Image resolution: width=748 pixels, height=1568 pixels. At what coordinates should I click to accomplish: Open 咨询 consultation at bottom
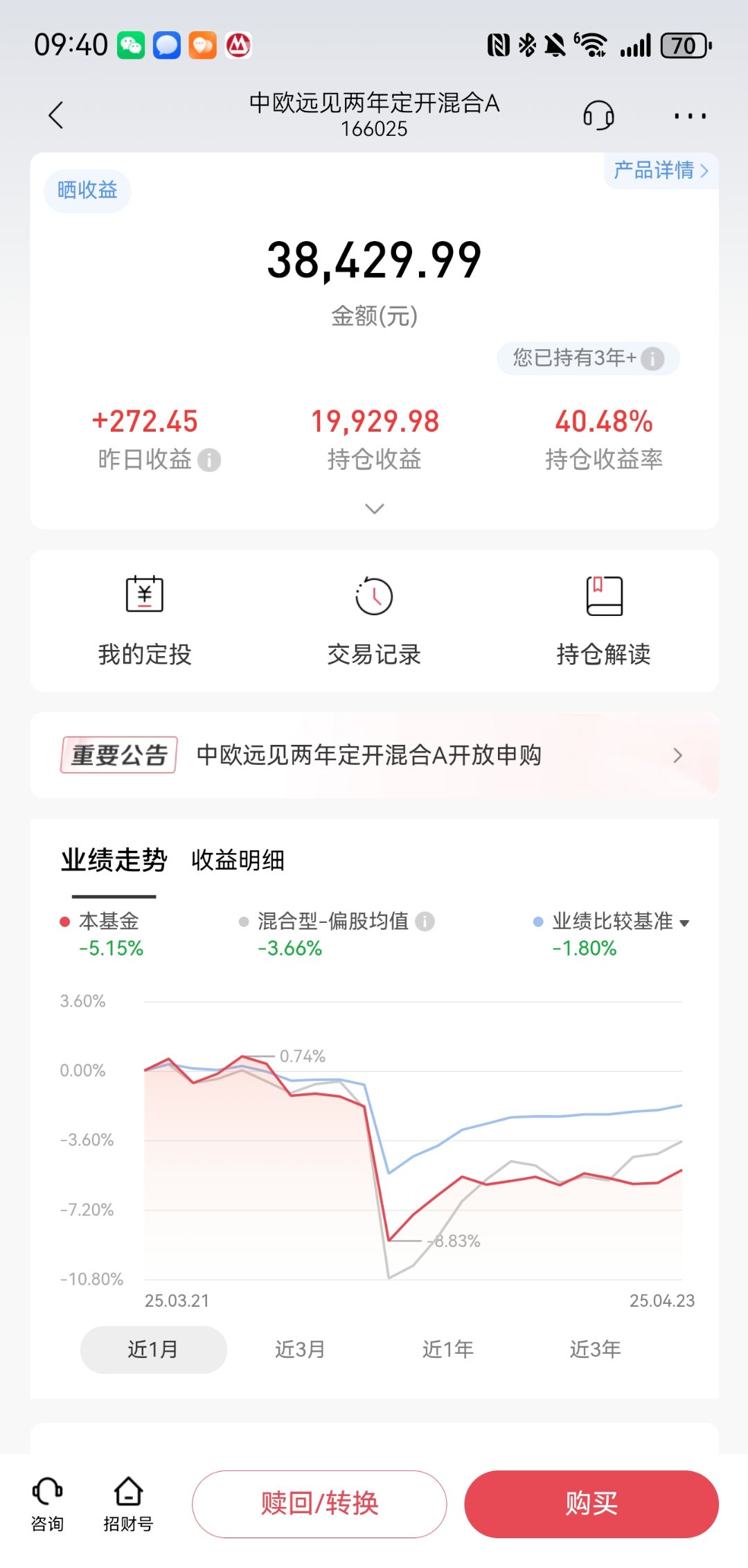[x=47, y=1504]
